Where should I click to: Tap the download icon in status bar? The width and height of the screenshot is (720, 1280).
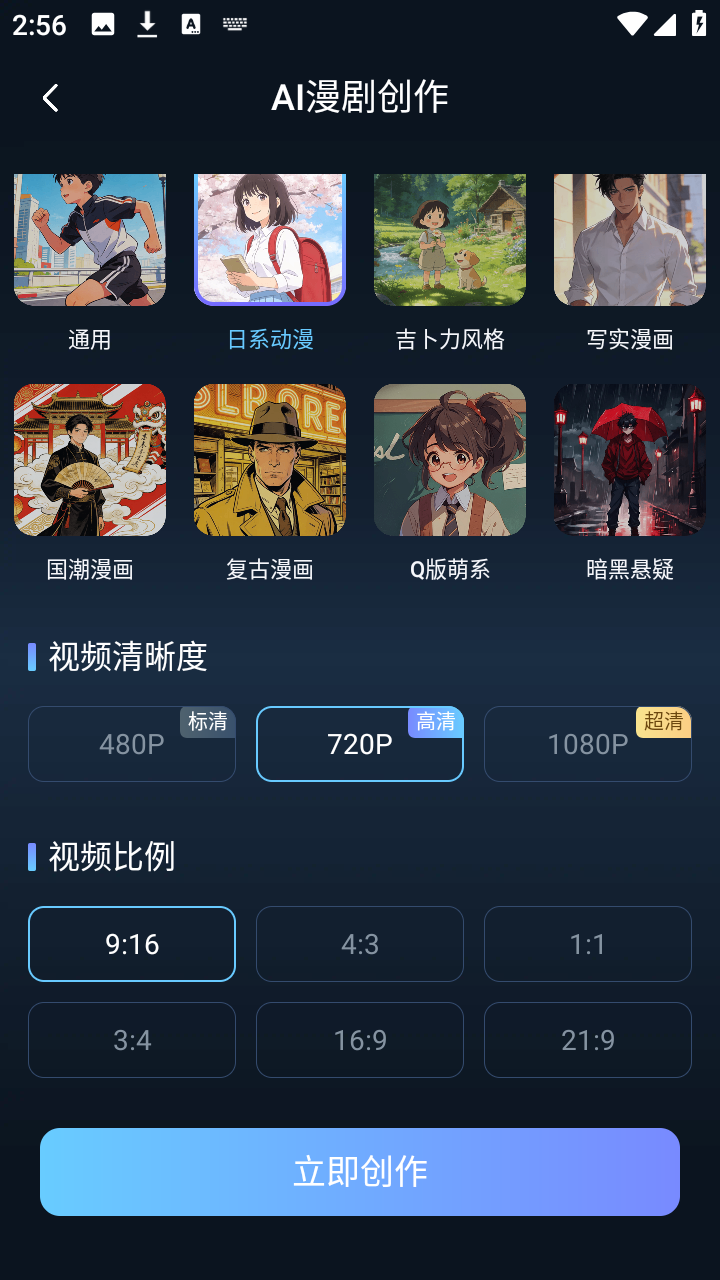pyautogui.click(x=148, y=24)
